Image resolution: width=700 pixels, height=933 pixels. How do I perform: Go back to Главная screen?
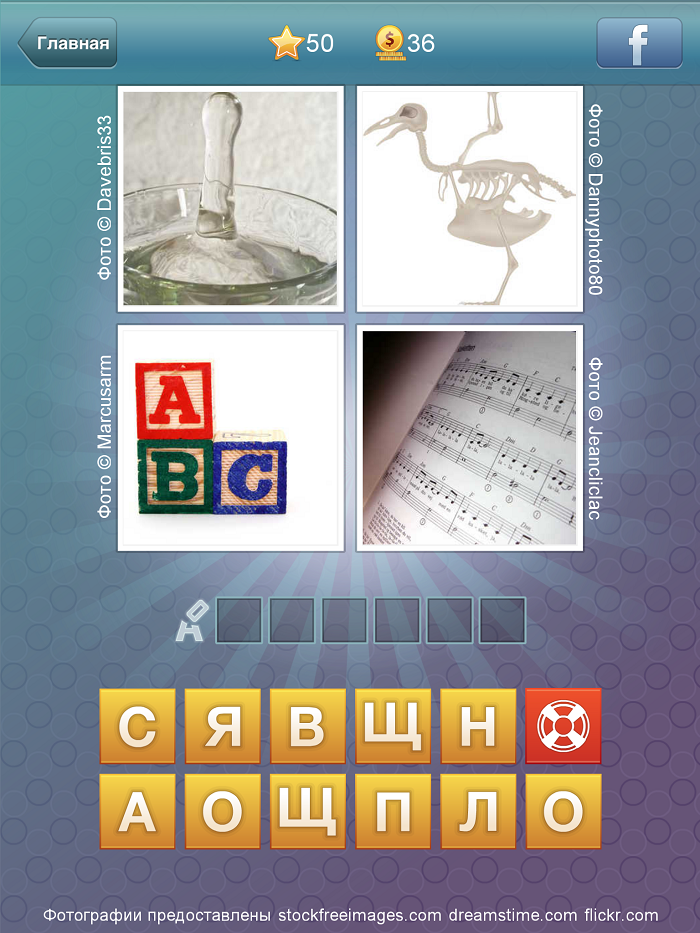pos(68,43)
